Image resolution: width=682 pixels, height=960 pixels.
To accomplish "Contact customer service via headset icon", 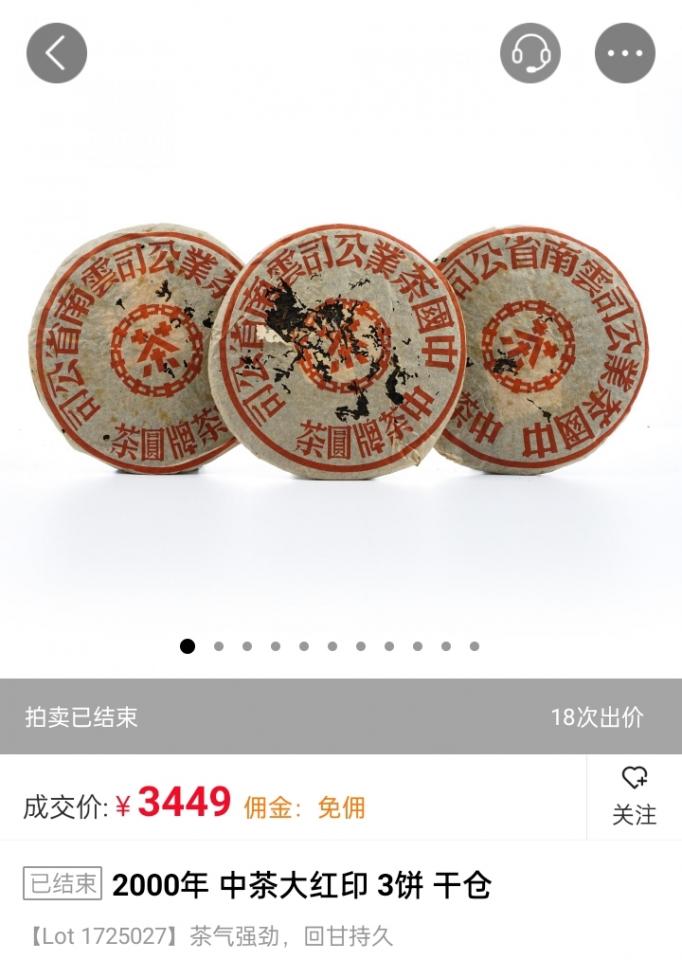I will pyautogui.click(x=530, y=53).
